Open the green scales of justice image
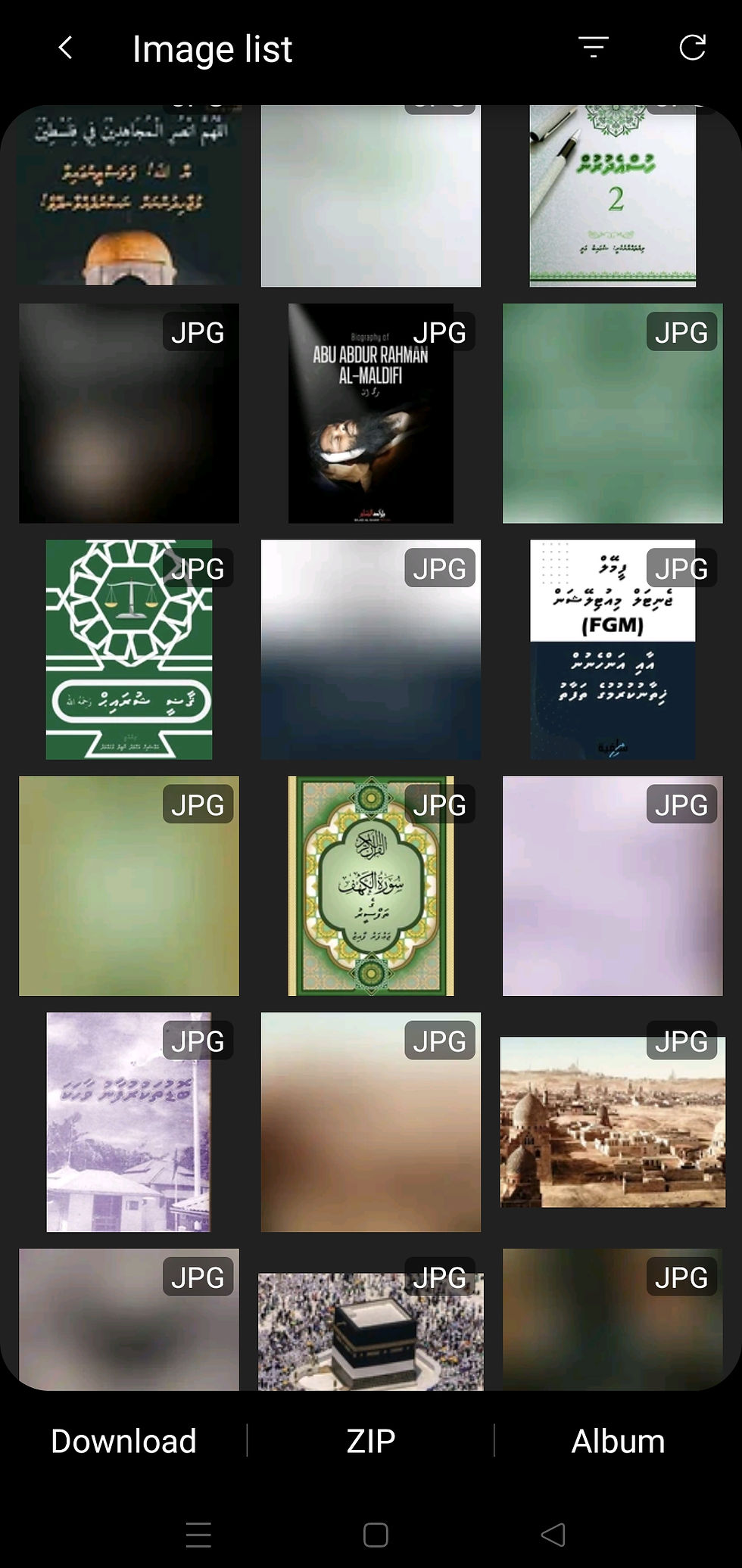Screen dimensions: 742x1568 [129, 649]
